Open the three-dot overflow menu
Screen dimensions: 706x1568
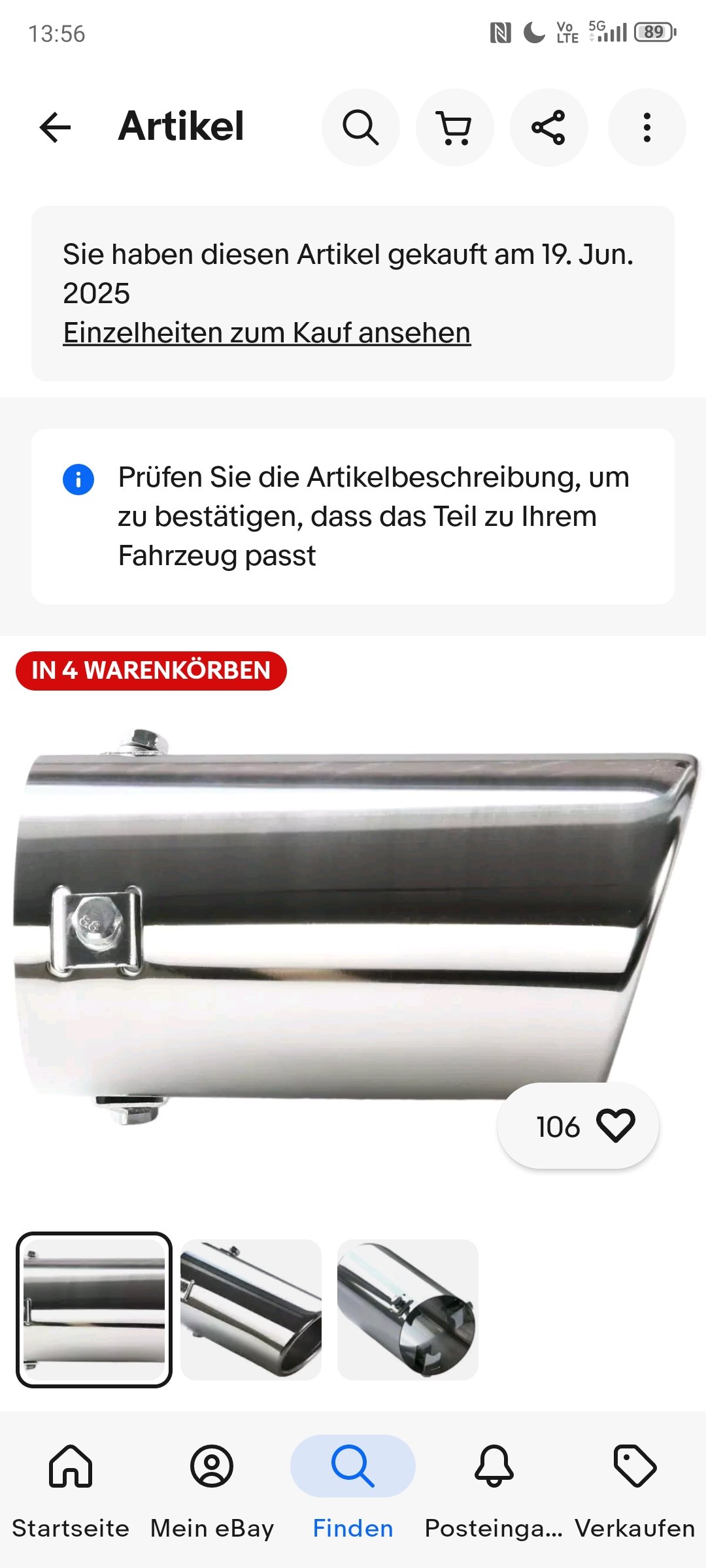click(647, 127)
